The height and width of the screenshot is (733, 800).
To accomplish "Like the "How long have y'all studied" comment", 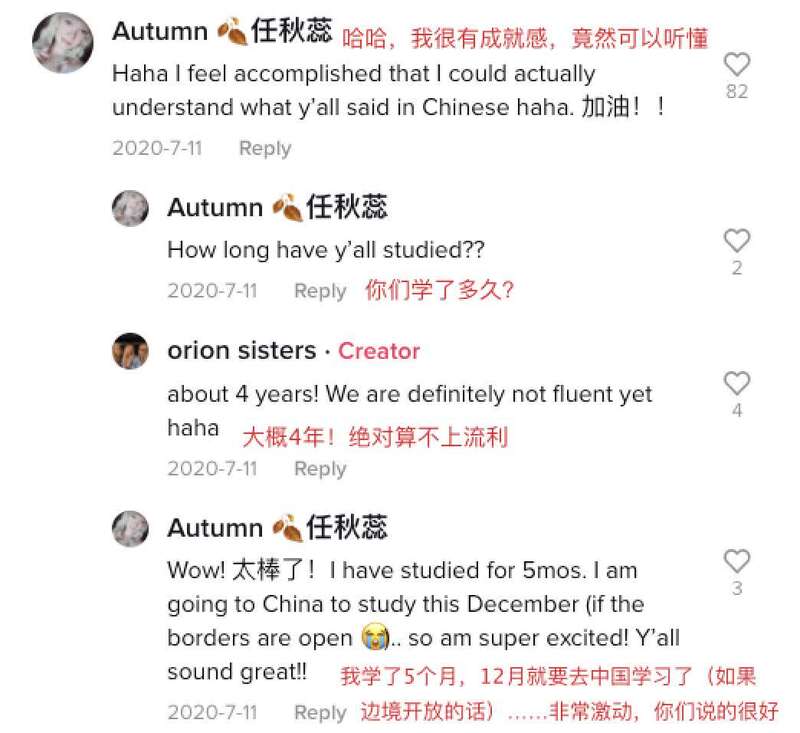I will point(736,241).
